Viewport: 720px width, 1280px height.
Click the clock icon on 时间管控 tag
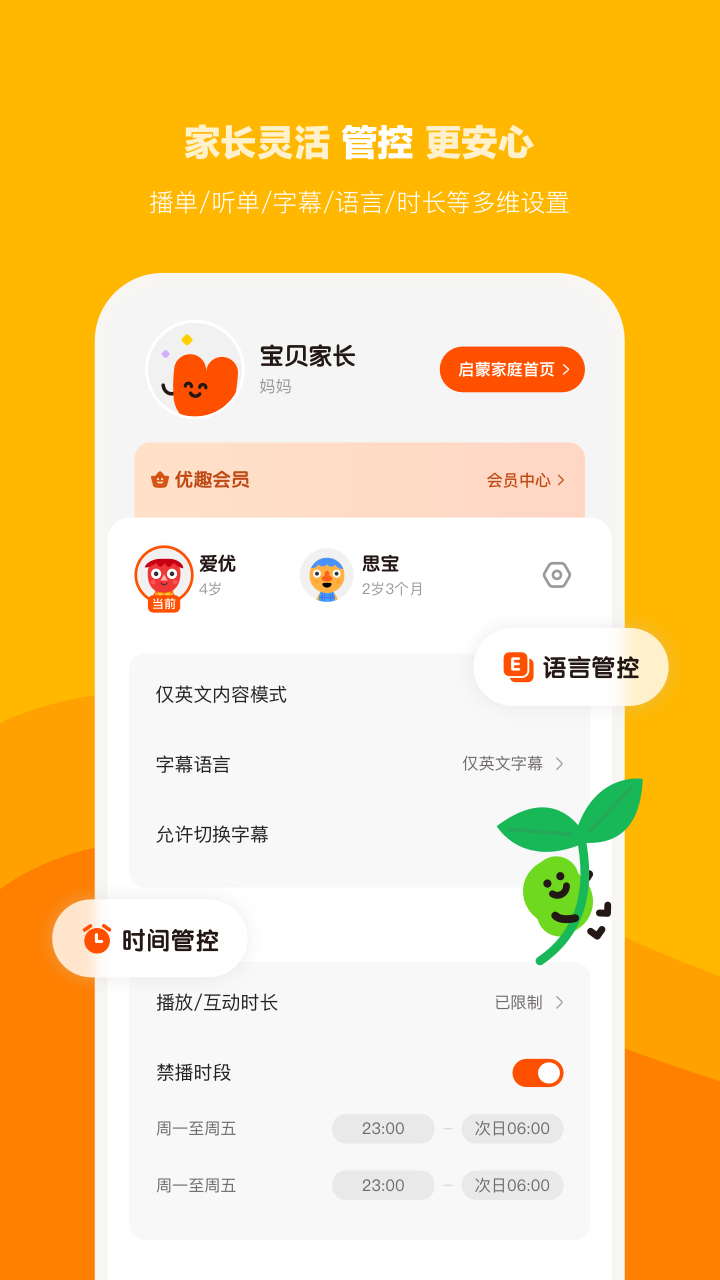click(96, 938)
